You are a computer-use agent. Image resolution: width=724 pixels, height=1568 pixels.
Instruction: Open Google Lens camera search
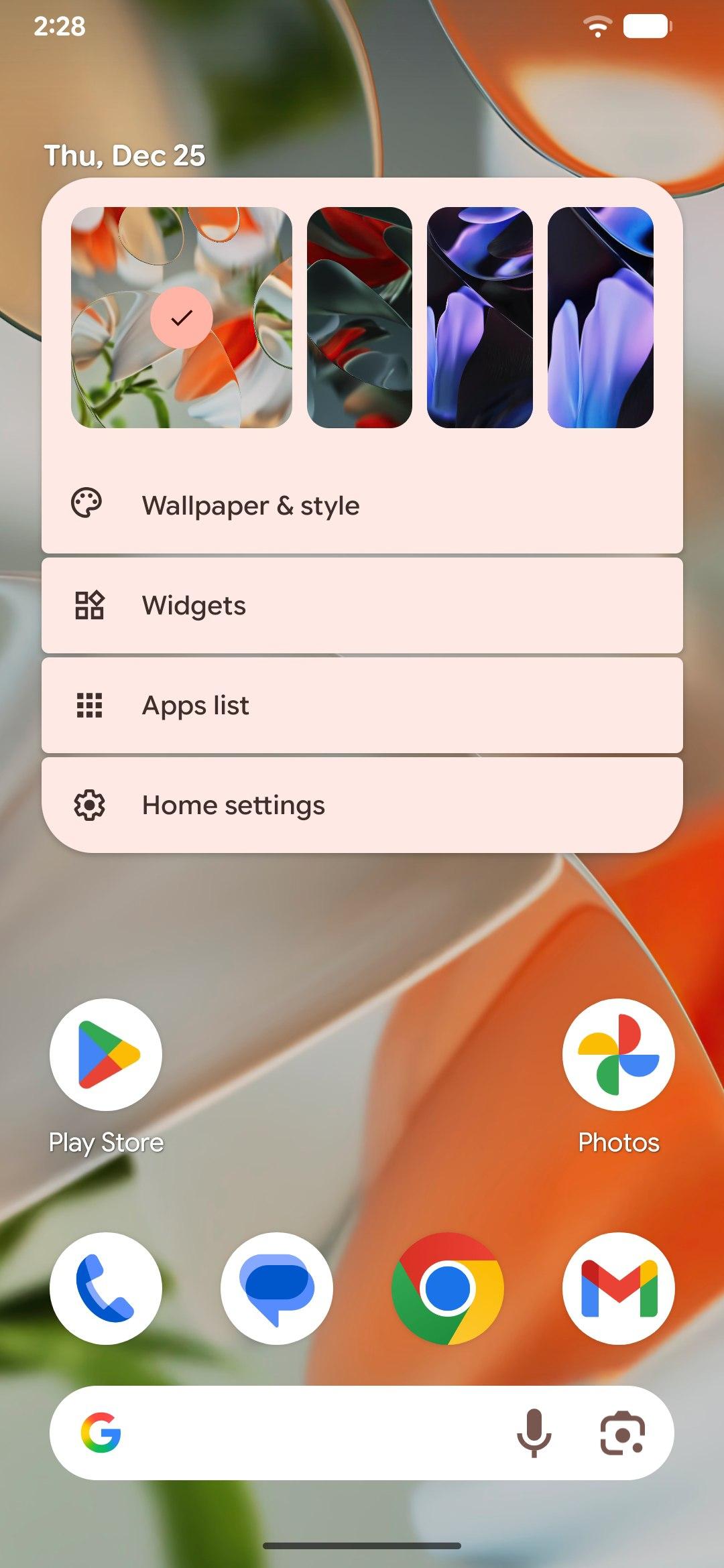(x=622, y=1433)
